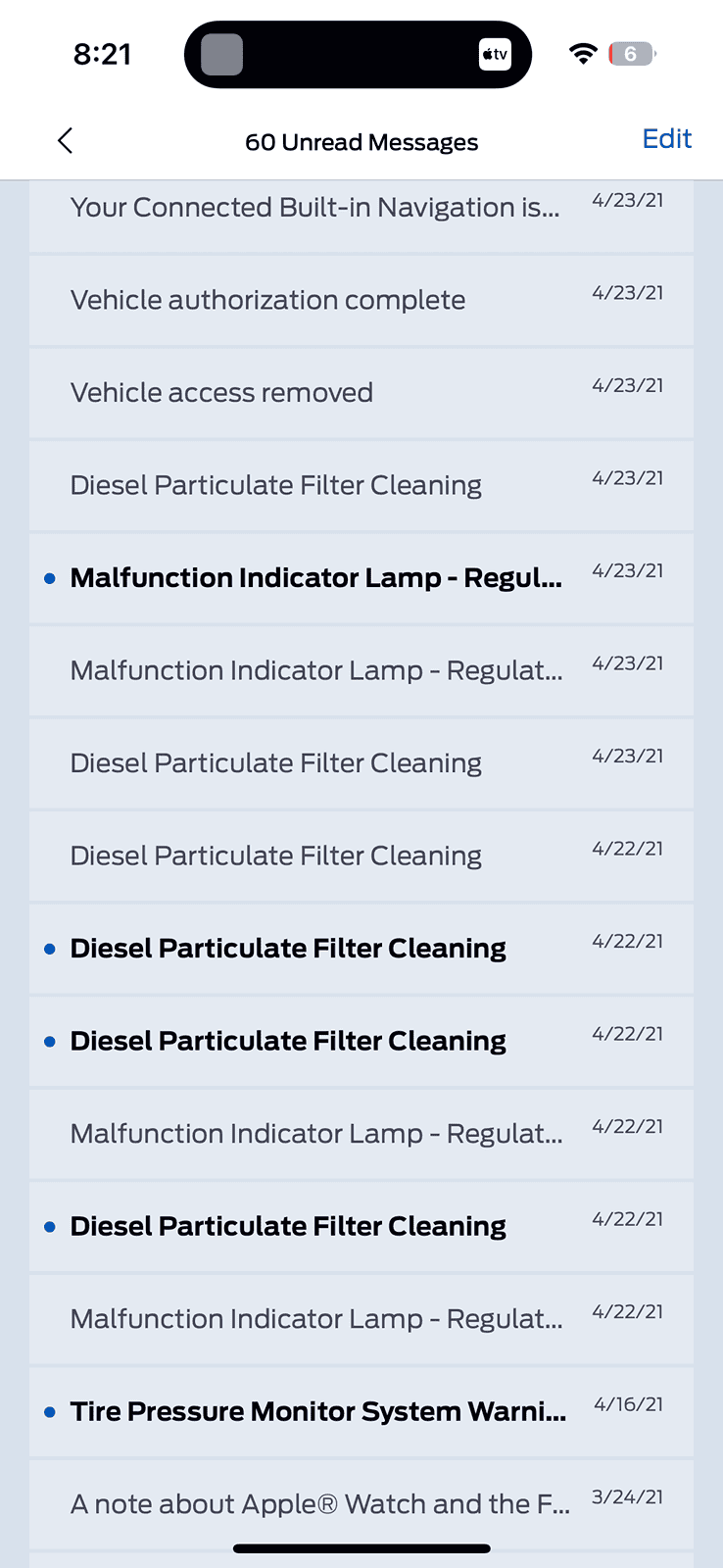Open the note about Apple Watch message
This screenshot has height=1568, width=723.
[361, 1504]
